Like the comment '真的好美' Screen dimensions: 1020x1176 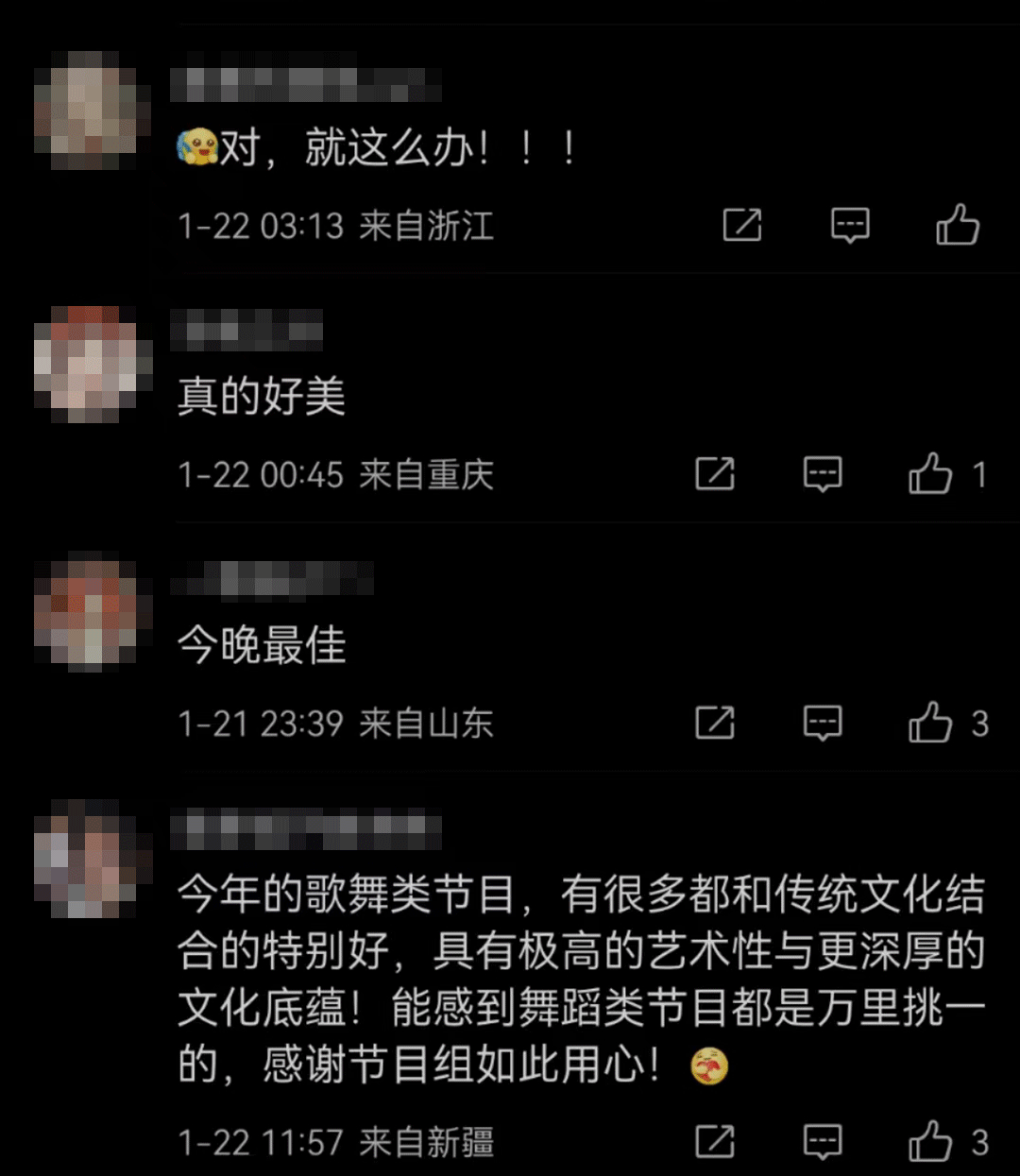click(x=931, y=474)
